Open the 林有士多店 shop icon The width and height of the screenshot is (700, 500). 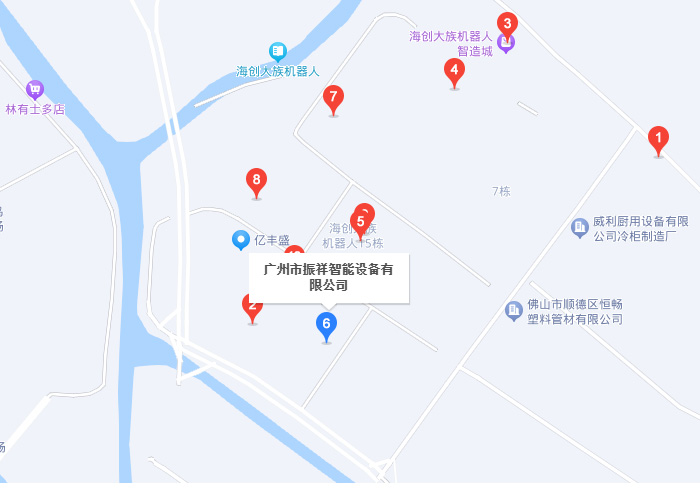coord(35,89)
